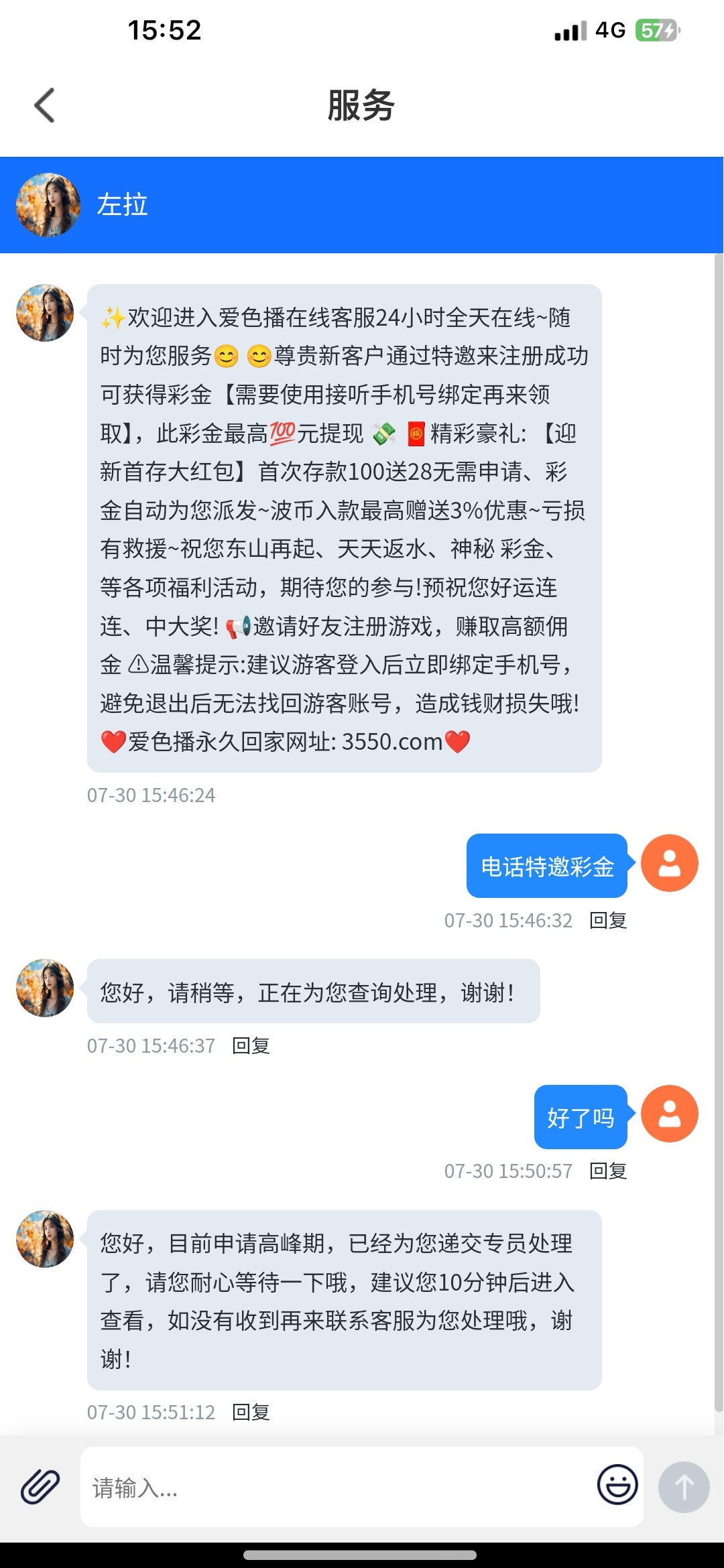This screenshot has width=724, height=1568.
Task: Go back from the 服务 chat
Action: 44,106
